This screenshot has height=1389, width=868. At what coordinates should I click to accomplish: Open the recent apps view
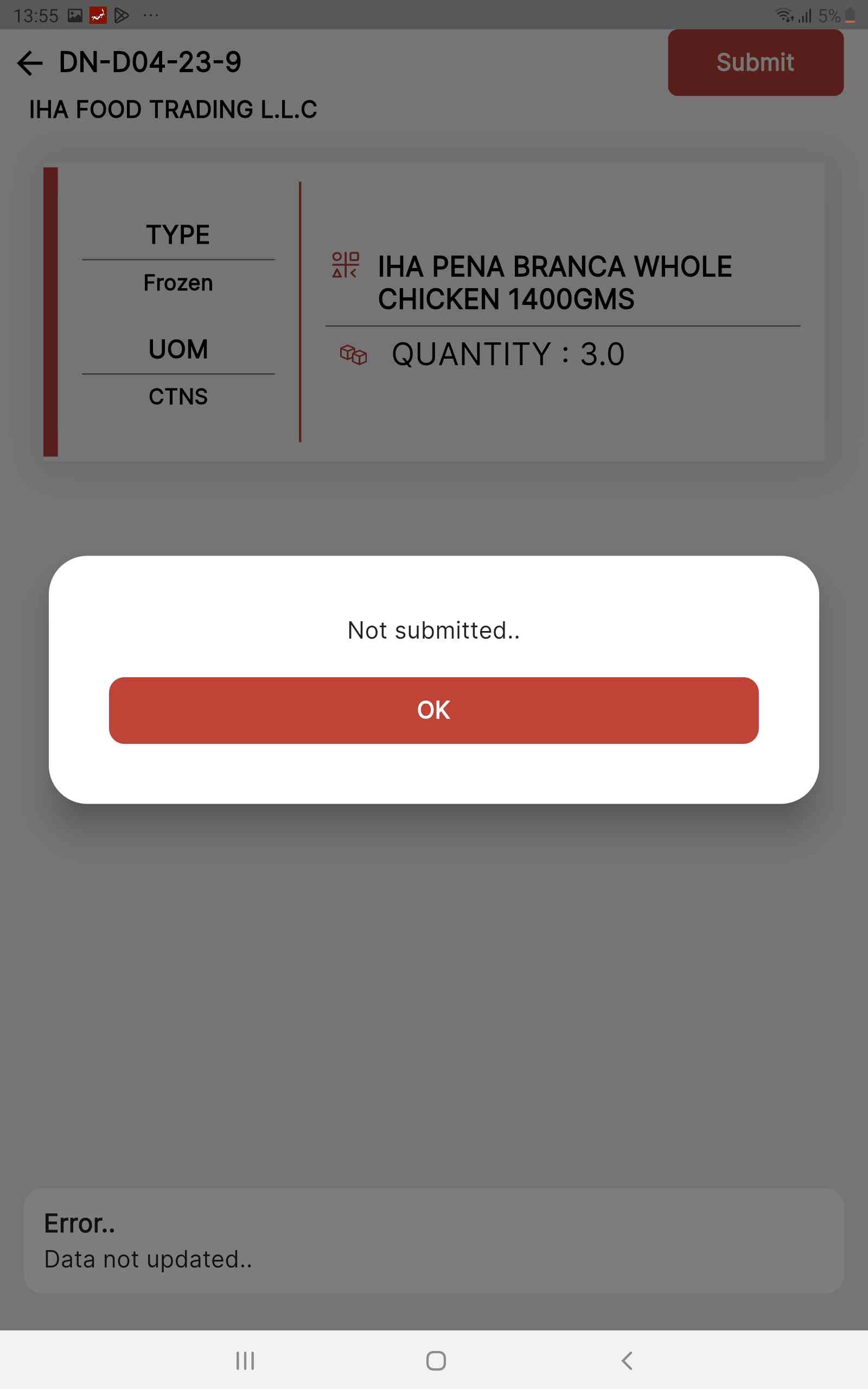pyautogui.click(x=245, y=1360)
